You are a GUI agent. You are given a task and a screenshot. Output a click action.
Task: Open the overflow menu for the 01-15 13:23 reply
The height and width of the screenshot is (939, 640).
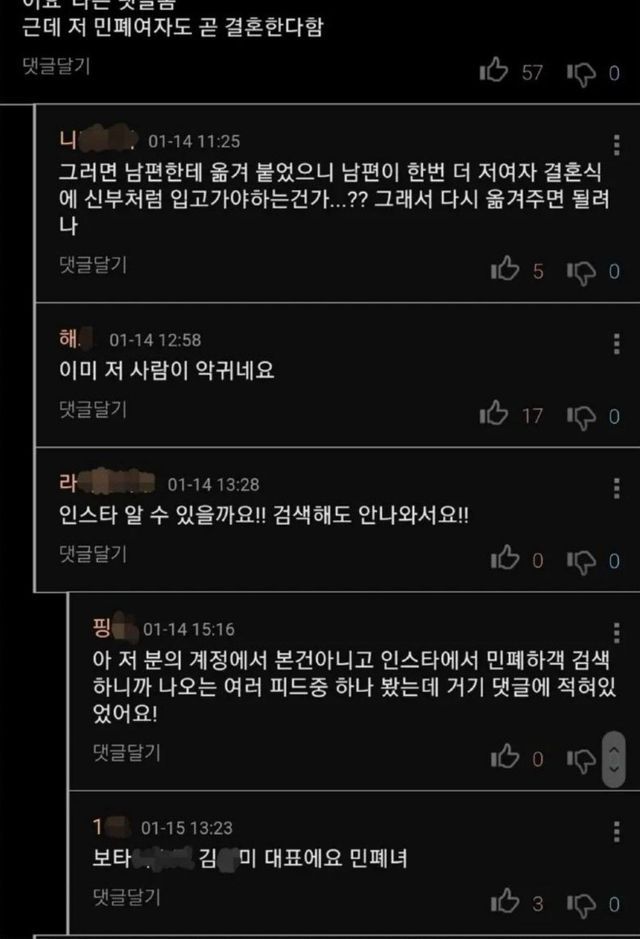616,832
